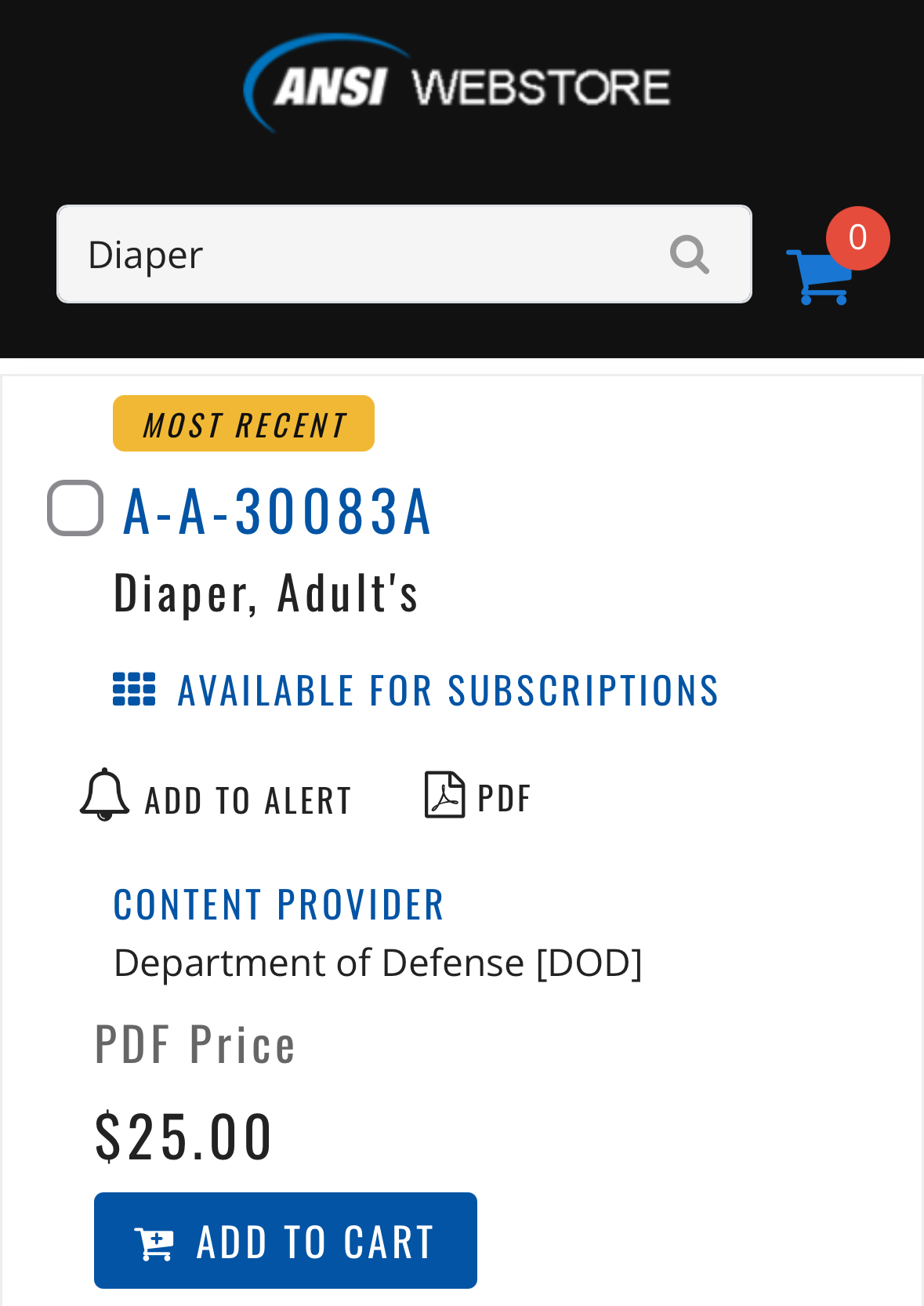Screen dimensions: 924x1306
Task: Open the A-A-30083A standard details
Action: click(x=277, y=511)
